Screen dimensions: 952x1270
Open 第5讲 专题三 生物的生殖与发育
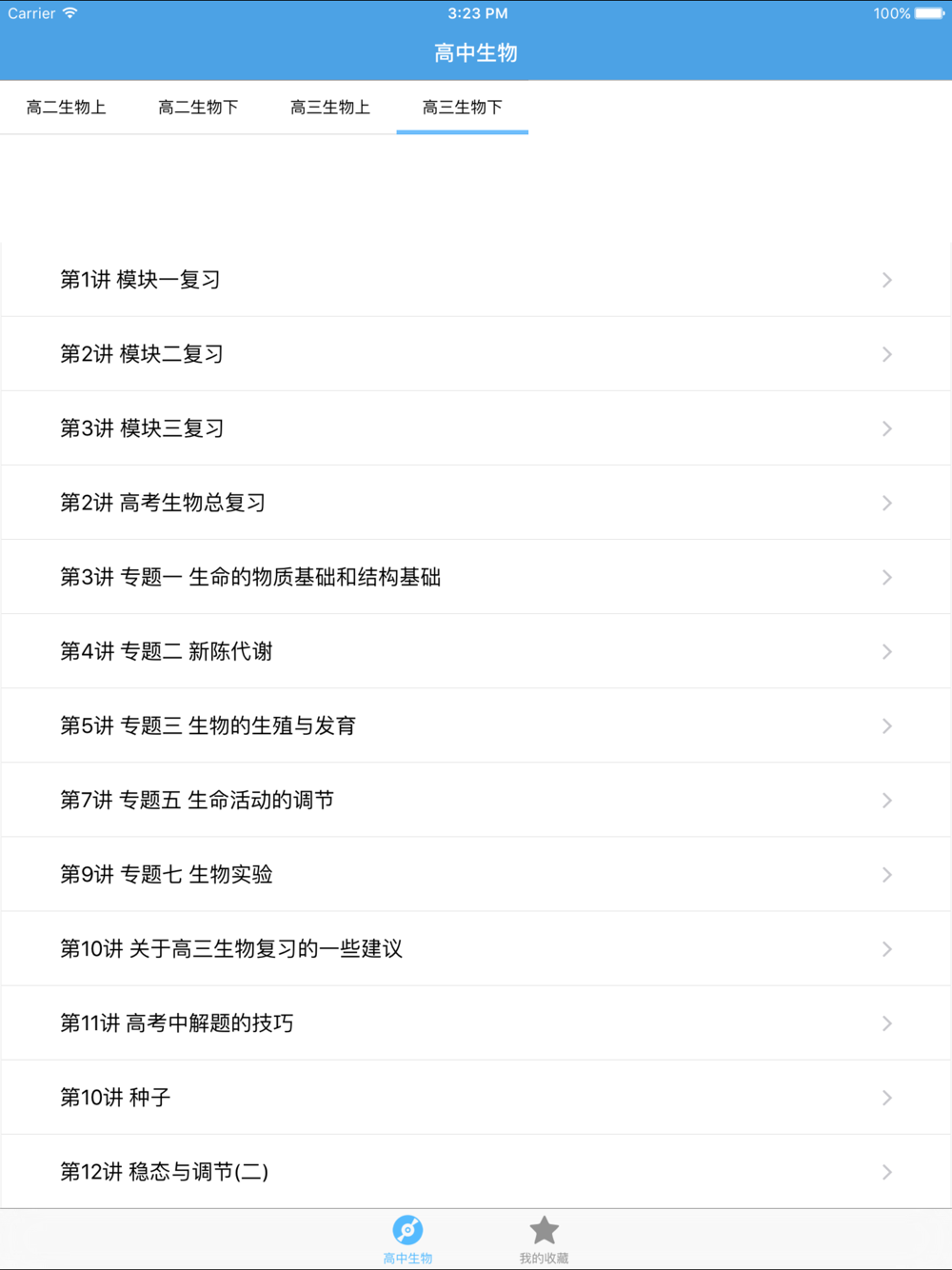tap(476, 725)
